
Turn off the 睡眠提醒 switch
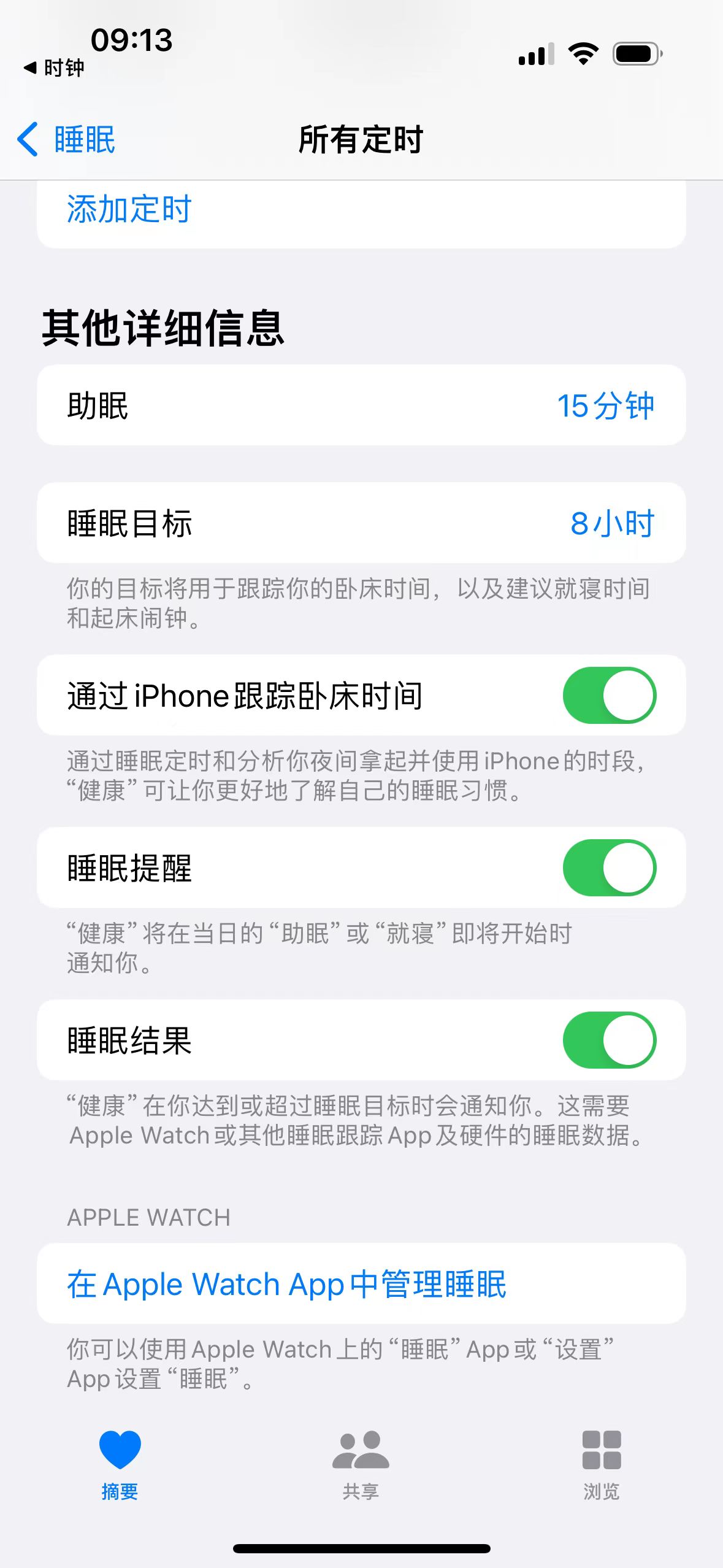[x=609, y=867]
